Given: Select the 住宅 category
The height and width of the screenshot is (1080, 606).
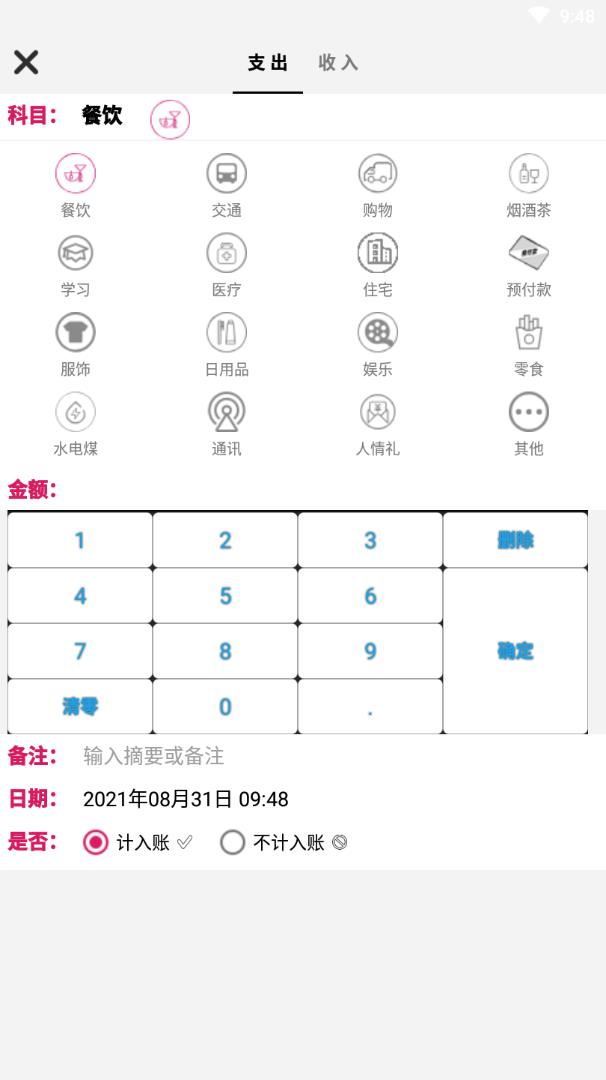Looking at the screenshot, I should pos(378,265).
